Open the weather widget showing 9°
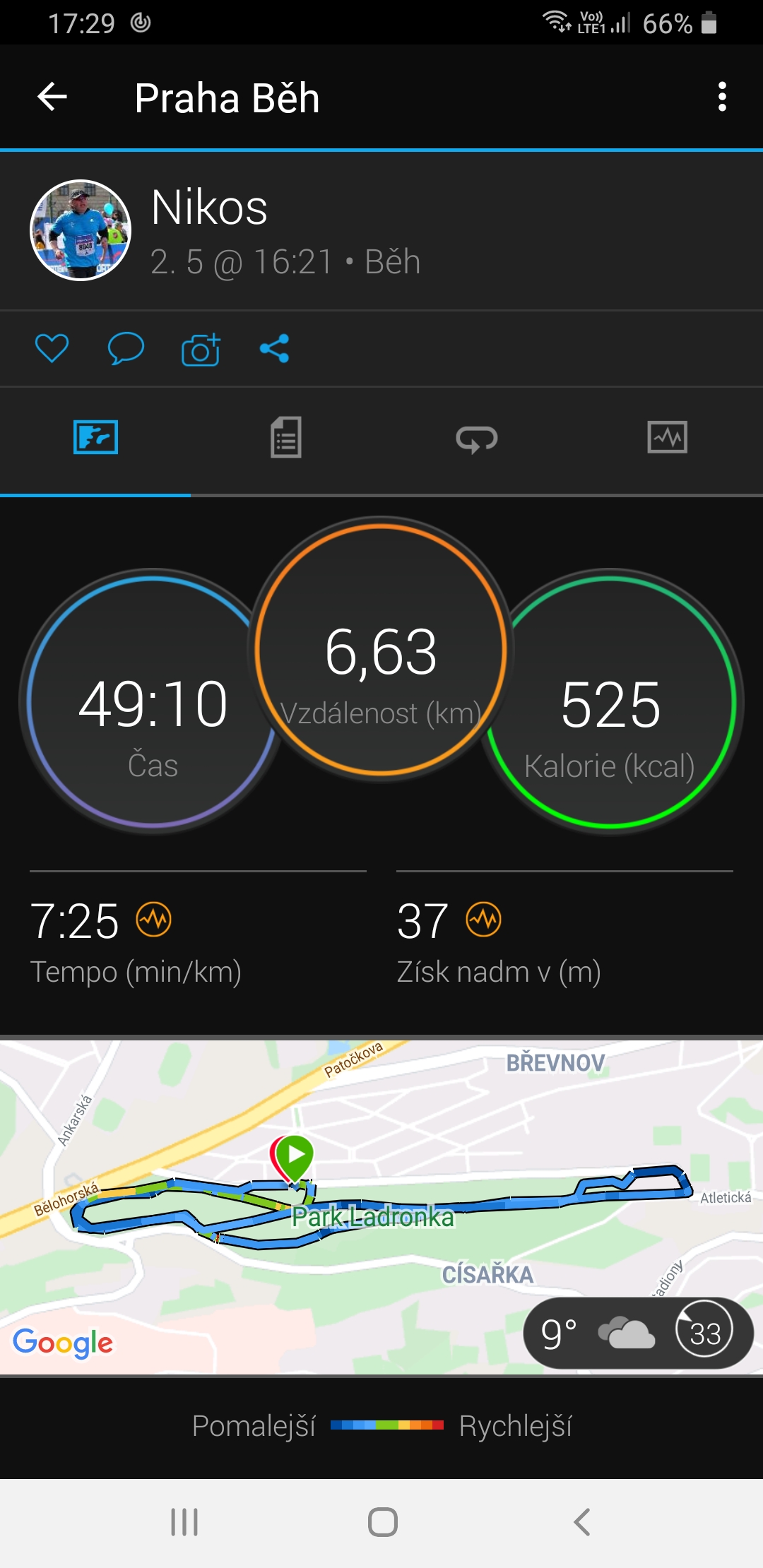This screenshot has width=763, height=1568. [638, 1333]
